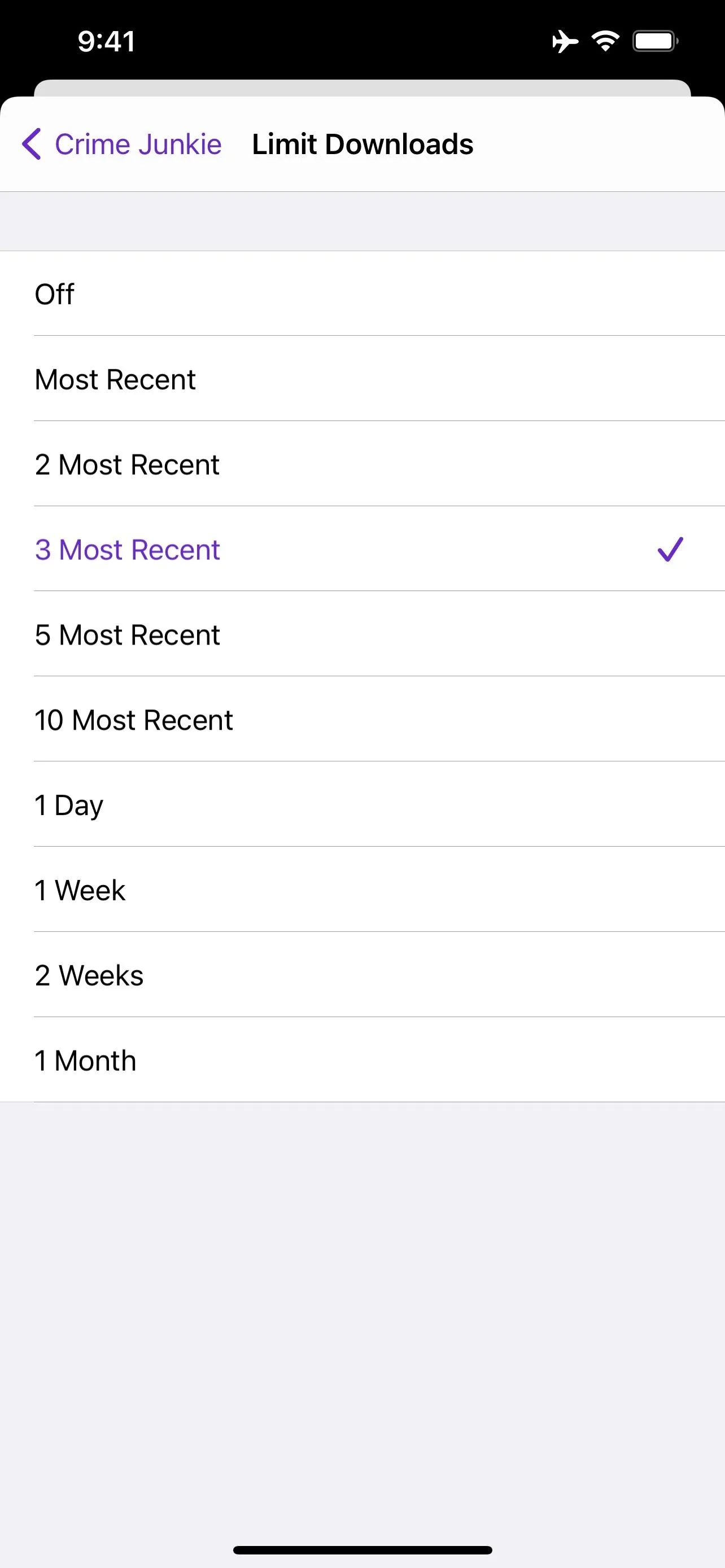Screen dimensions: 725x1568
Task: Limit downloads to 1 Day
Action: tap(362, 805)
